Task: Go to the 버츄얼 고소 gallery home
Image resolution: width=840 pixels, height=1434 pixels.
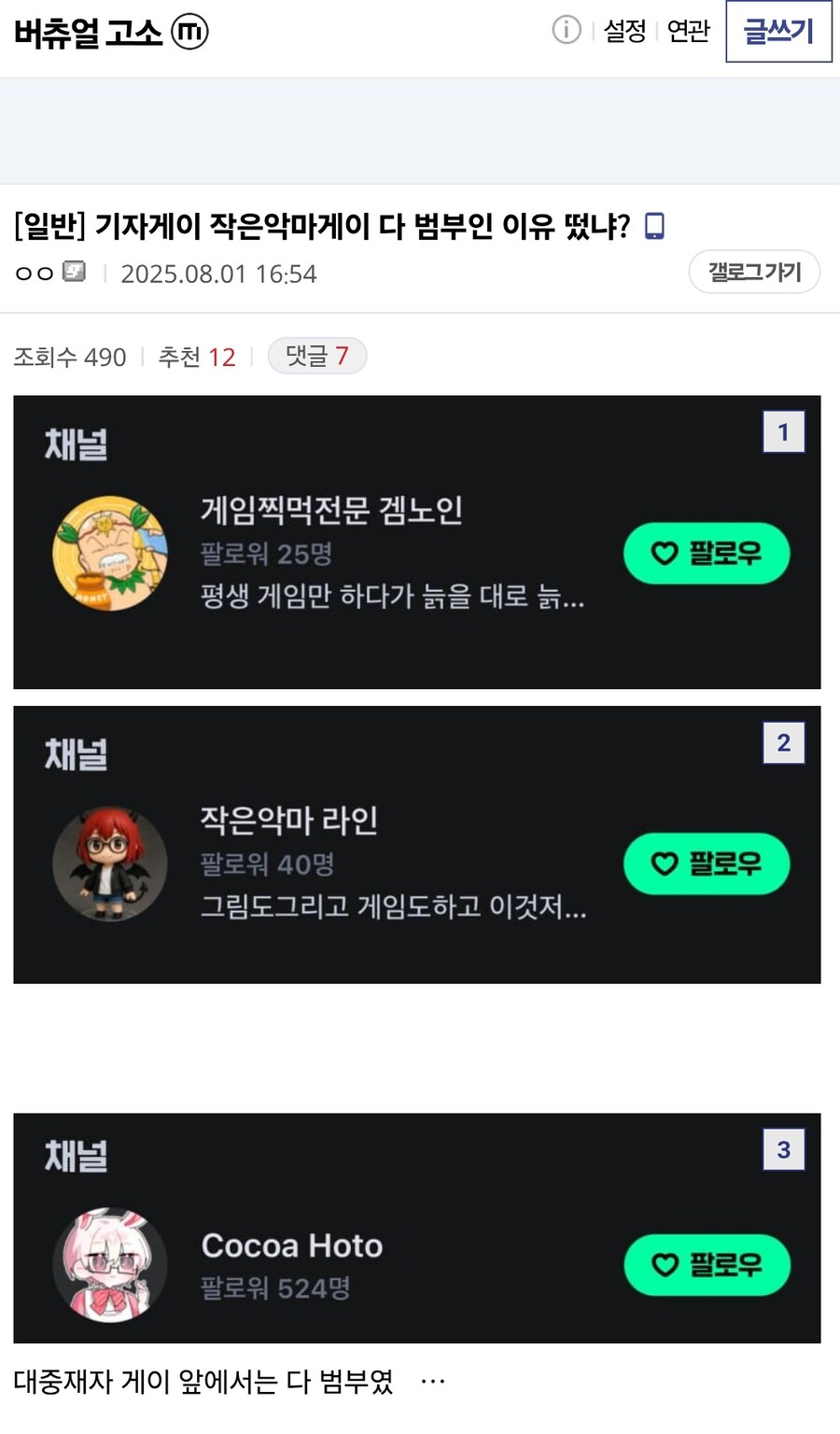Action: coord(89,33)
